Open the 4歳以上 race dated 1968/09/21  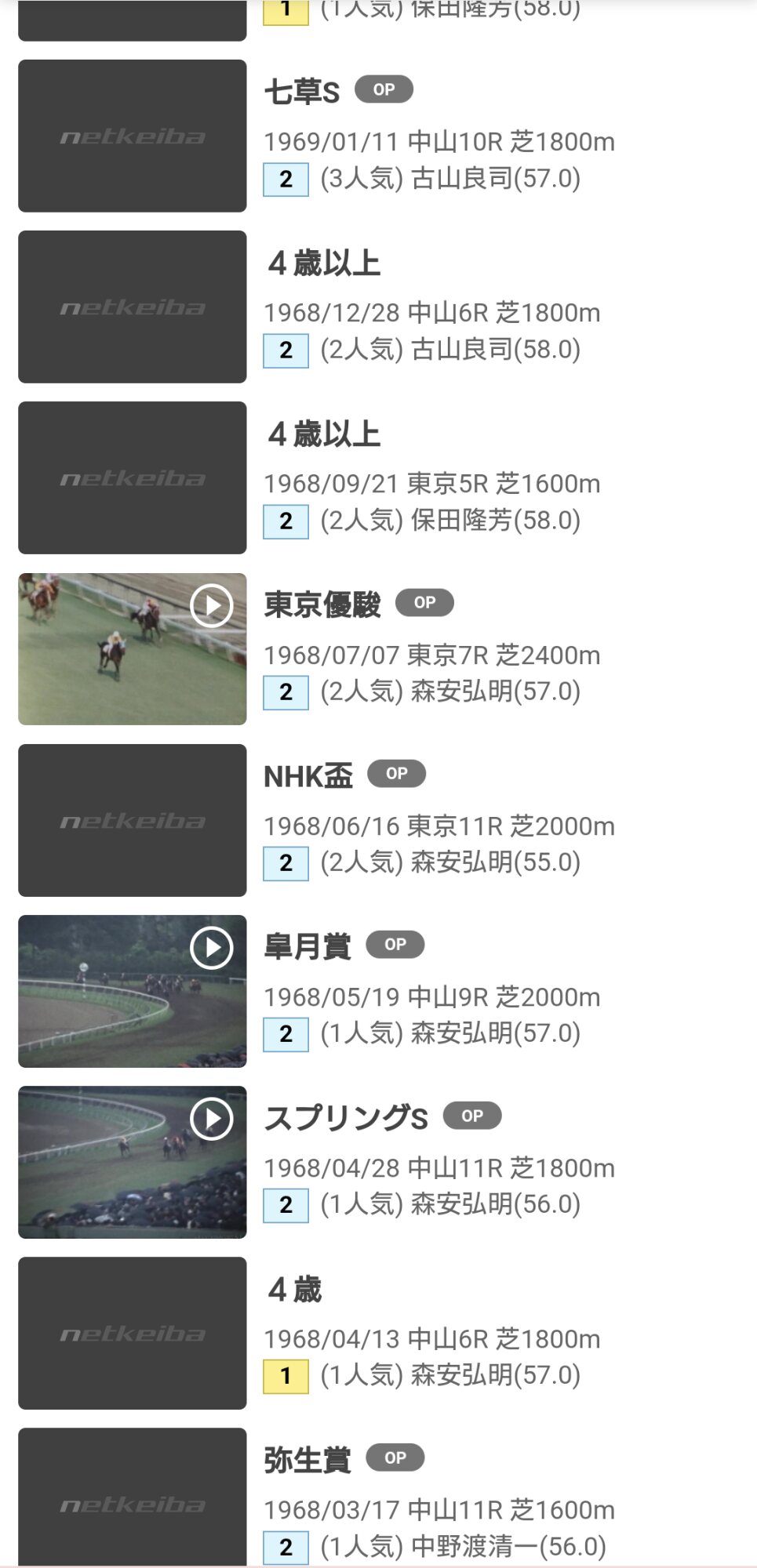[x=324, y=434]
